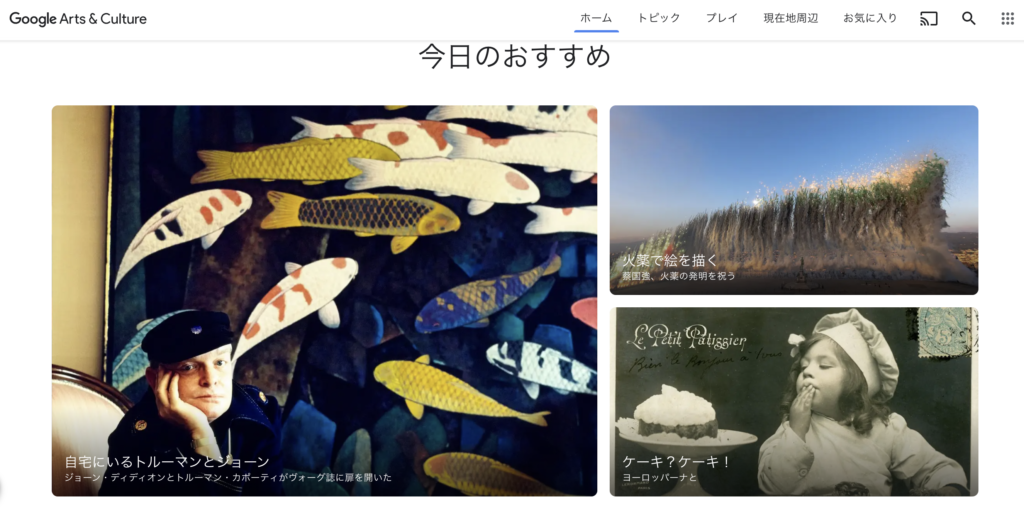Open the search icon in the header
The image size is (1024, 515).
968,18
